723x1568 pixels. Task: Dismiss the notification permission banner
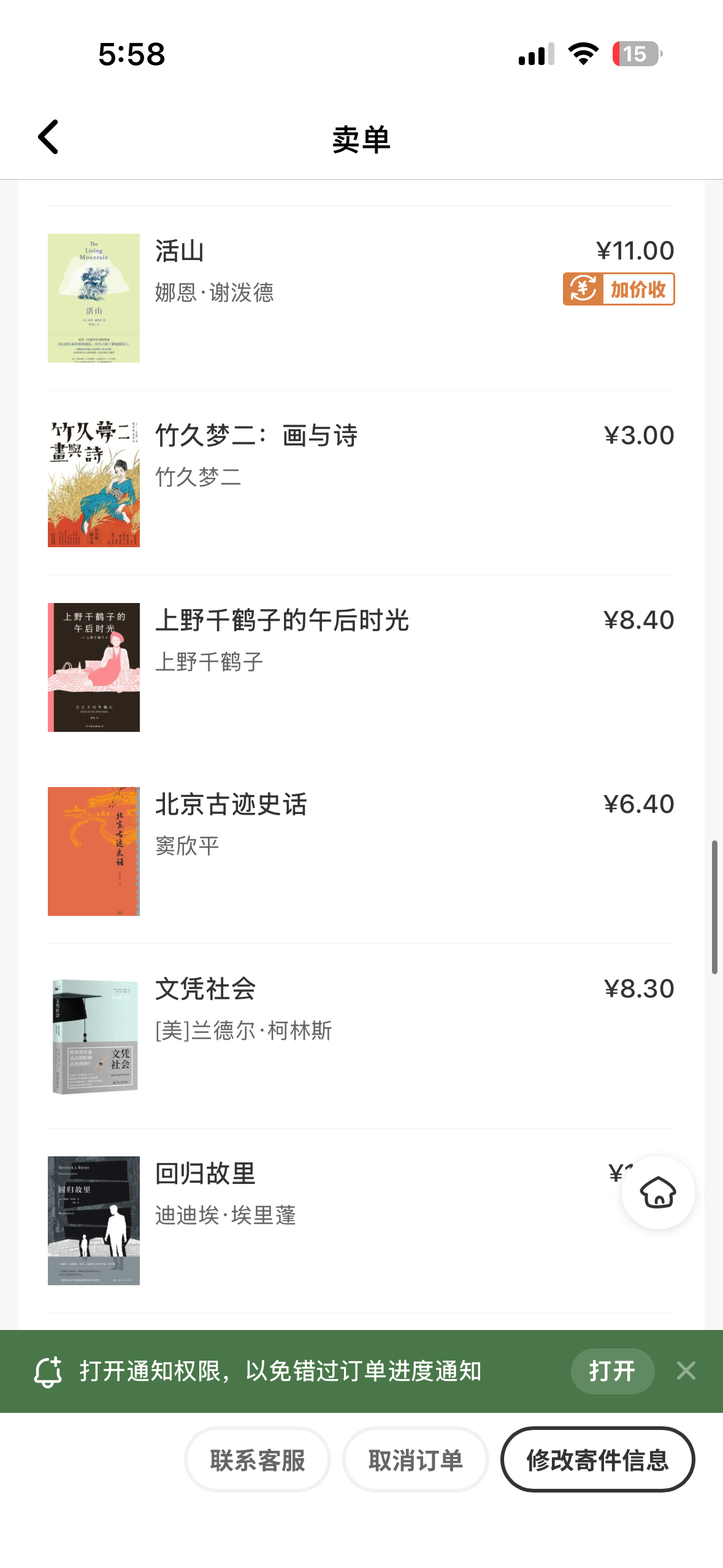click(686, 1371)
